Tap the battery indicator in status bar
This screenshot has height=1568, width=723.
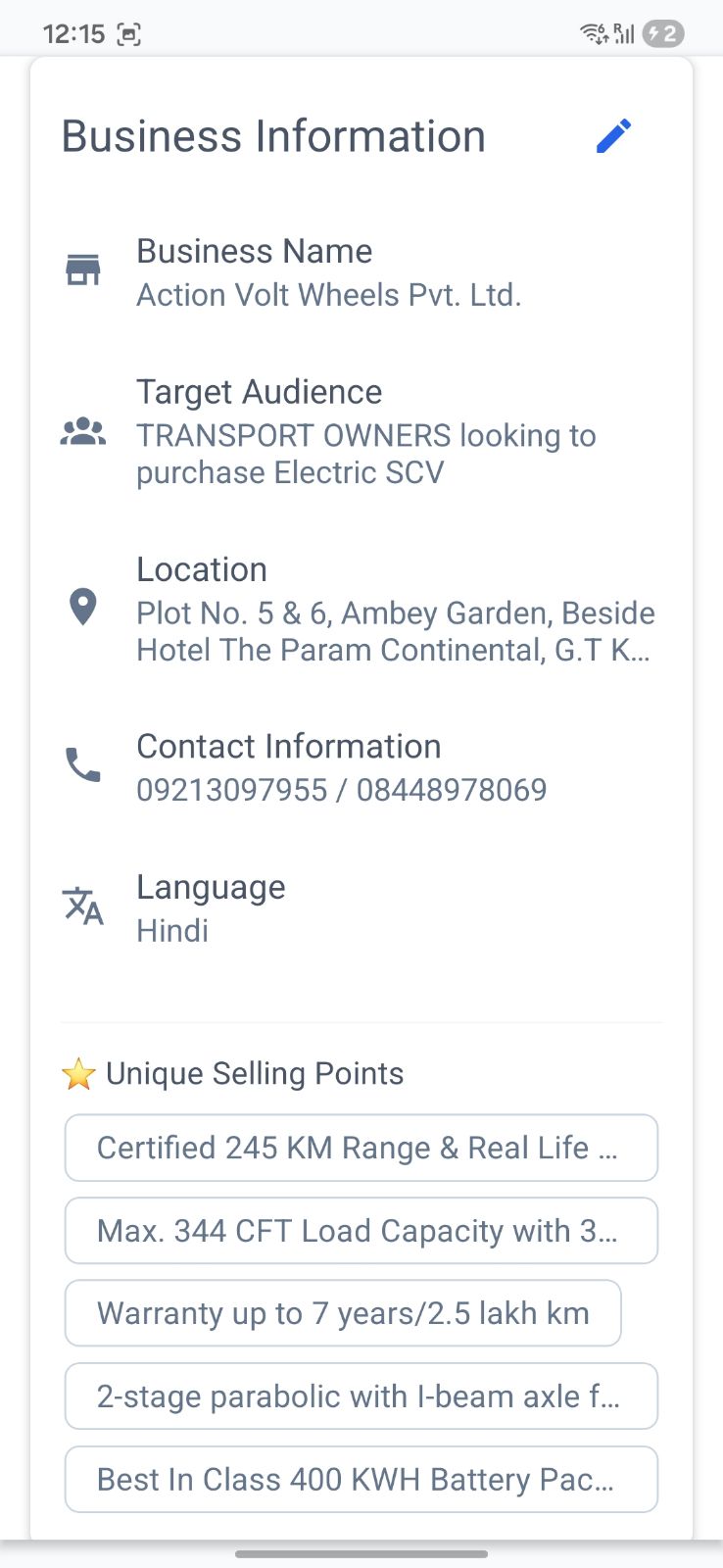(x=662, y=32)
